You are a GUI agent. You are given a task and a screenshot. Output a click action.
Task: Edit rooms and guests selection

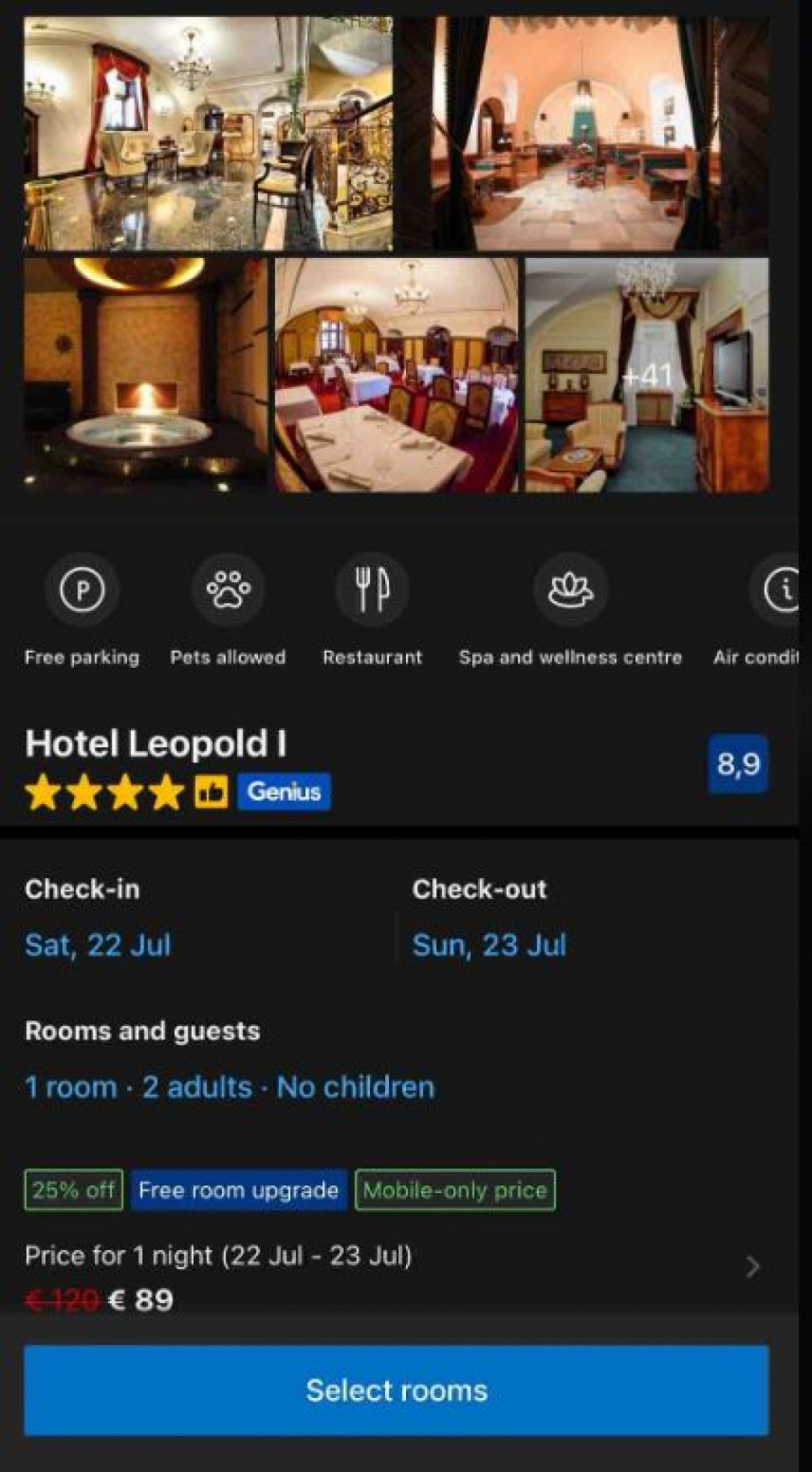pyautogui.click(x=229, y=1087)
